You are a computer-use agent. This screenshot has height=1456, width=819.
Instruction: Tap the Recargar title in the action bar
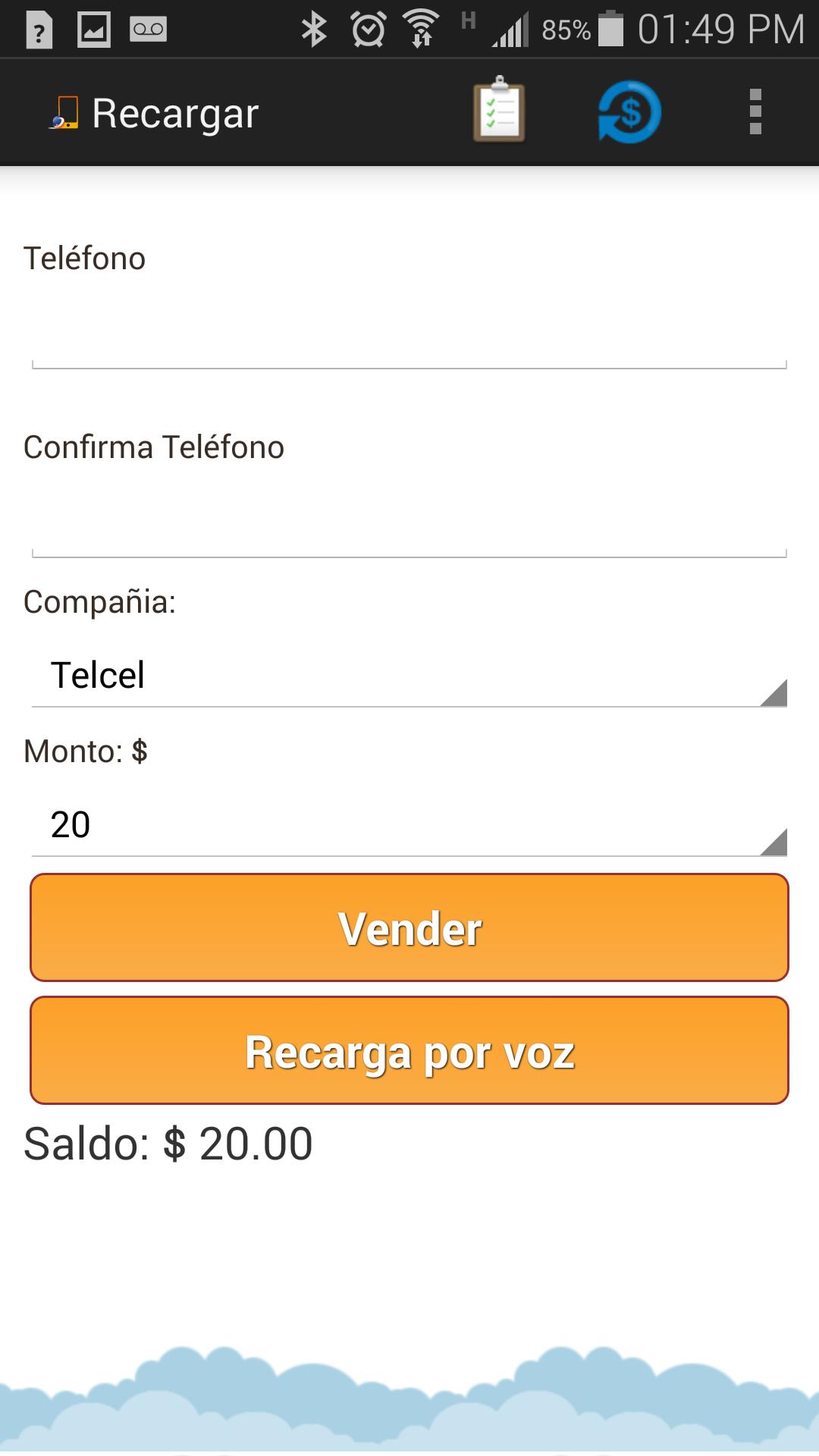(174, 112)
